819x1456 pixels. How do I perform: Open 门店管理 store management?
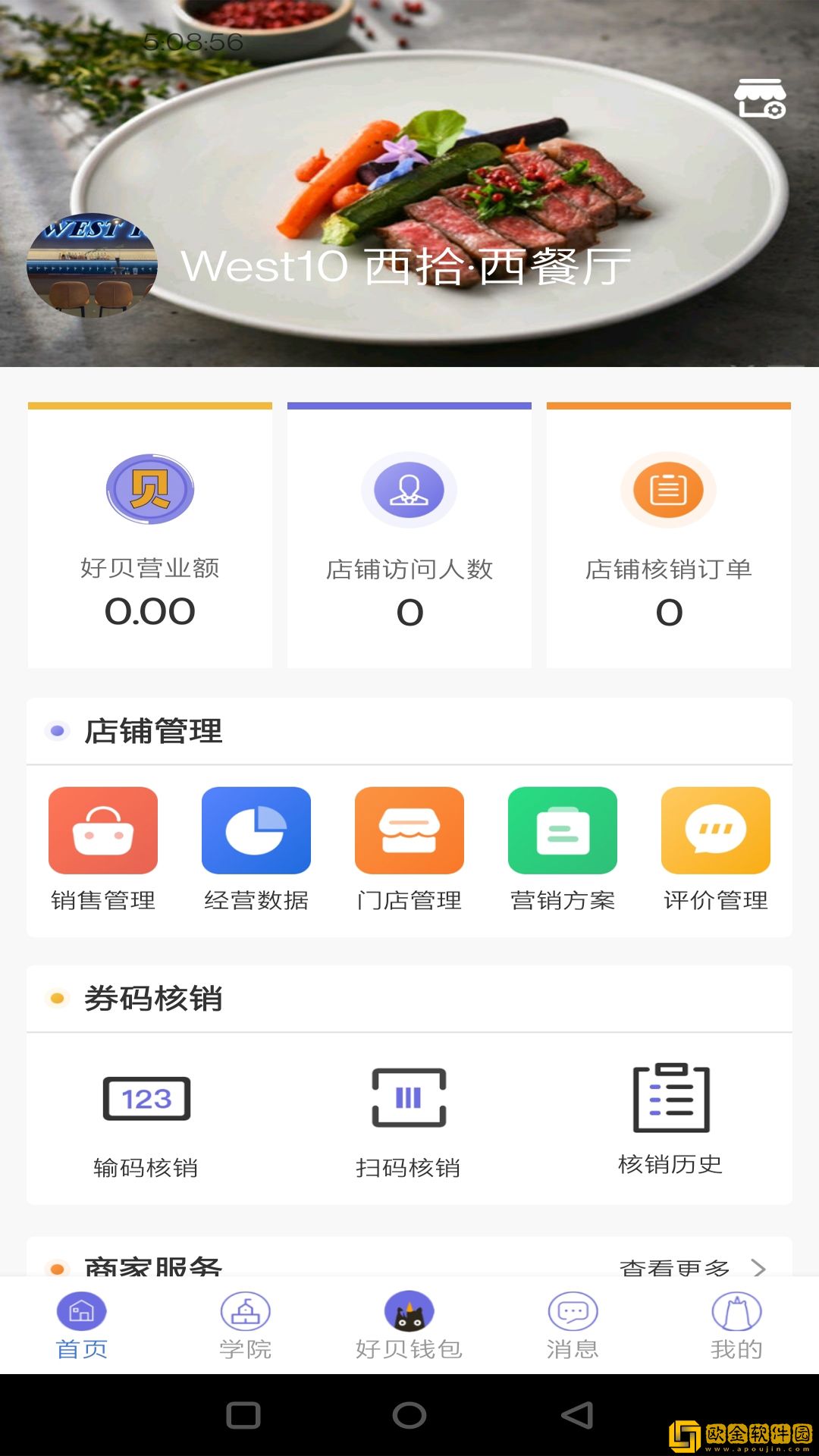click(409, 830)
